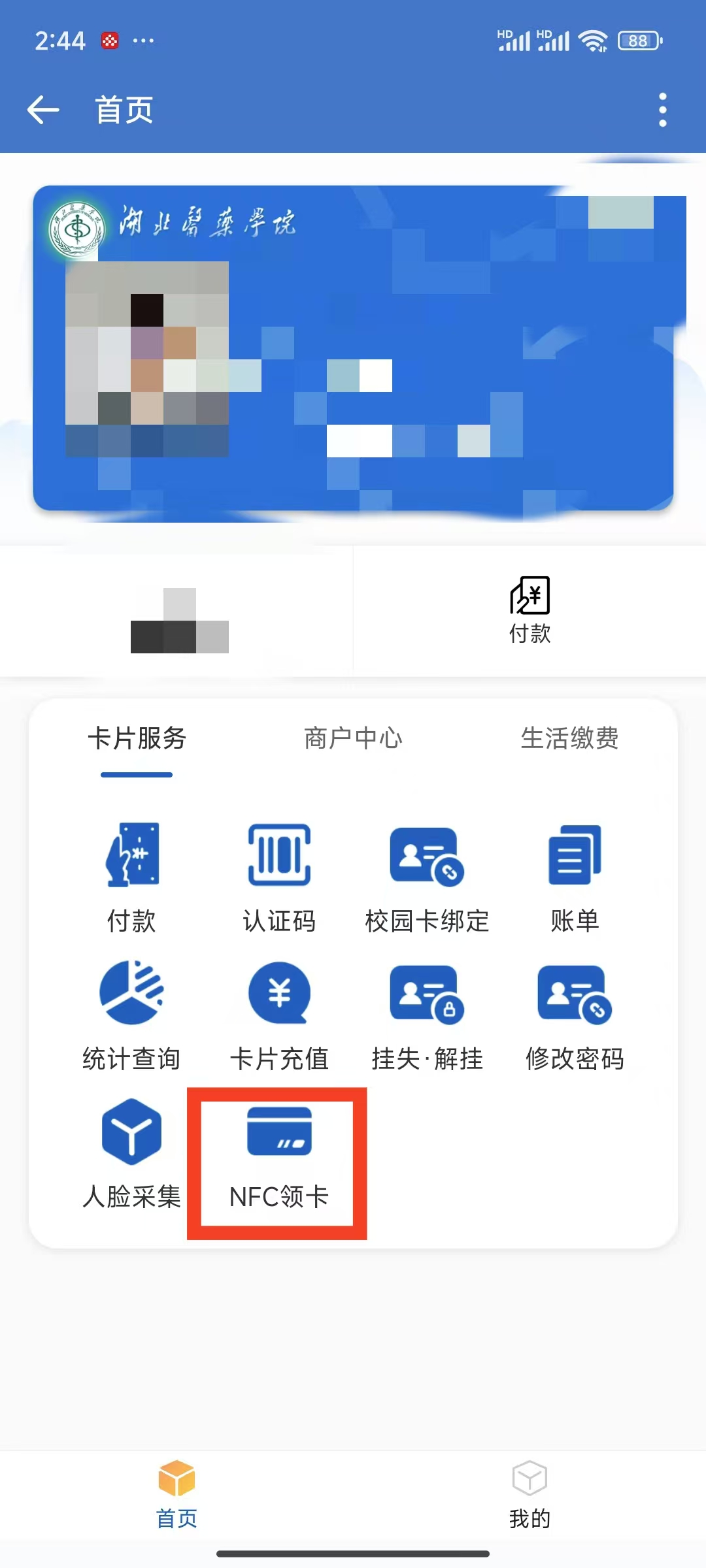706x1568 pixels.
Task: Switch to the 生活缴费 tab
Action: [x=569, y=738]
